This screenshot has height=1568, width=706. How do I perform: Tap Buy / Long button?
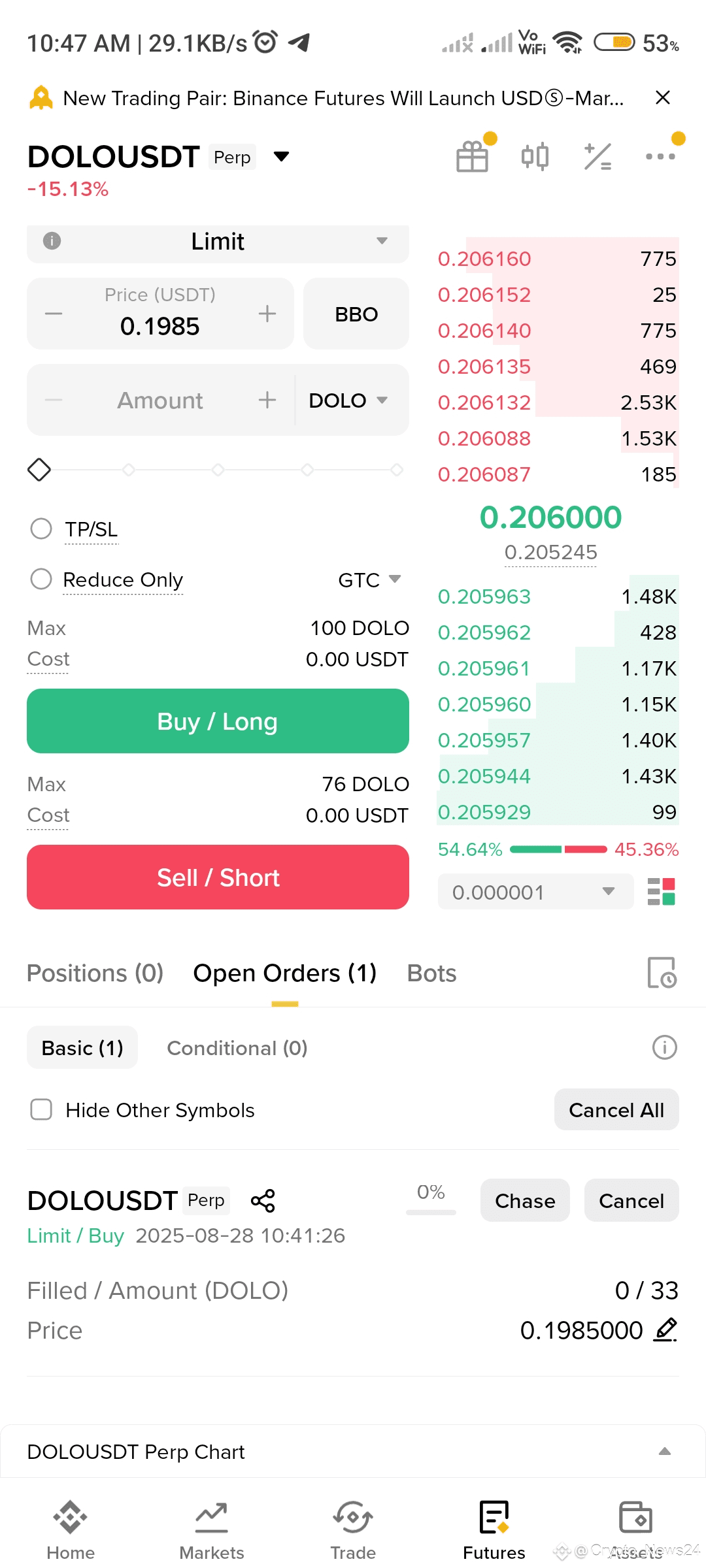click(x=218, y=721)
